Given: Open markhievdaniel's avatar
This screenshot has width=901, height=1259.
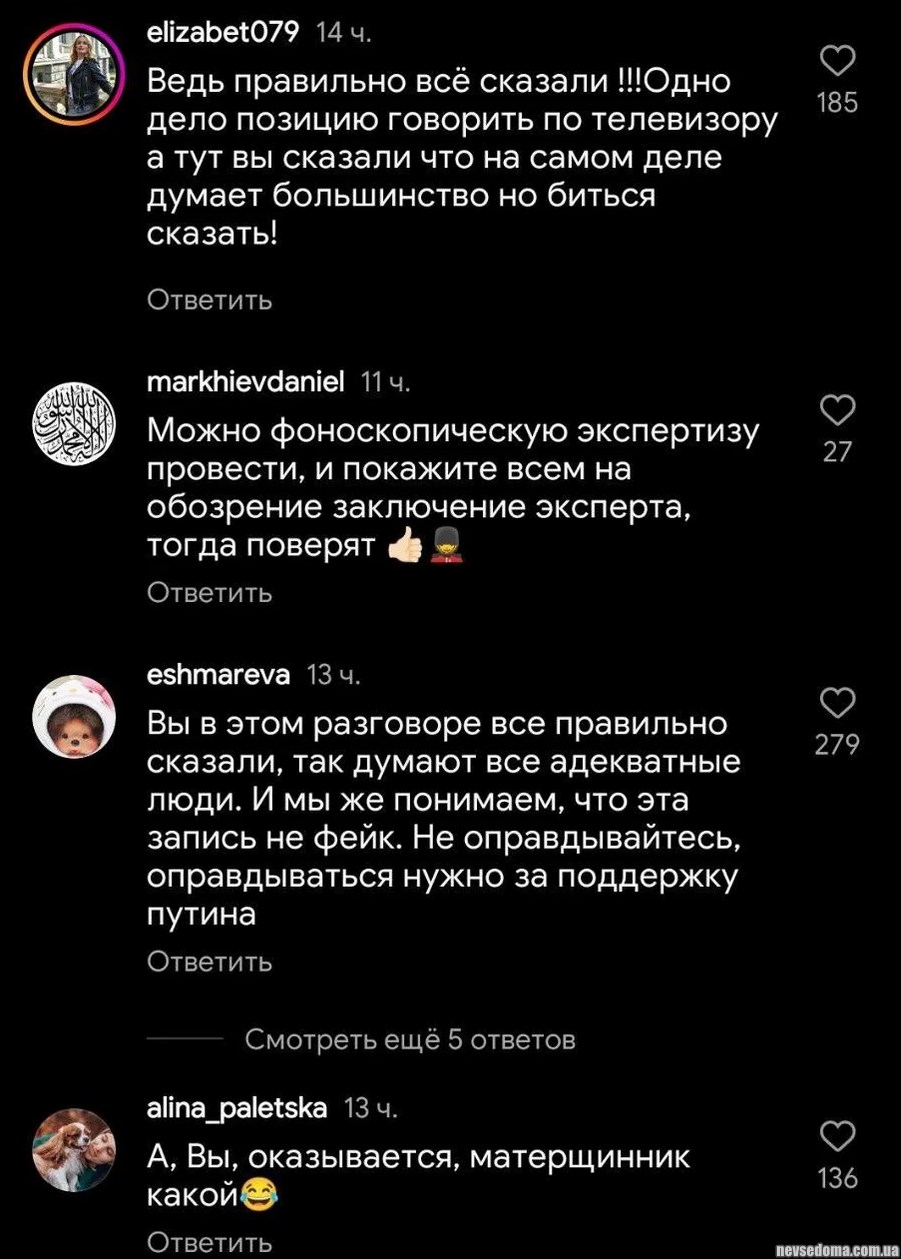Looking at the screenshot, I should click(76, 422).
